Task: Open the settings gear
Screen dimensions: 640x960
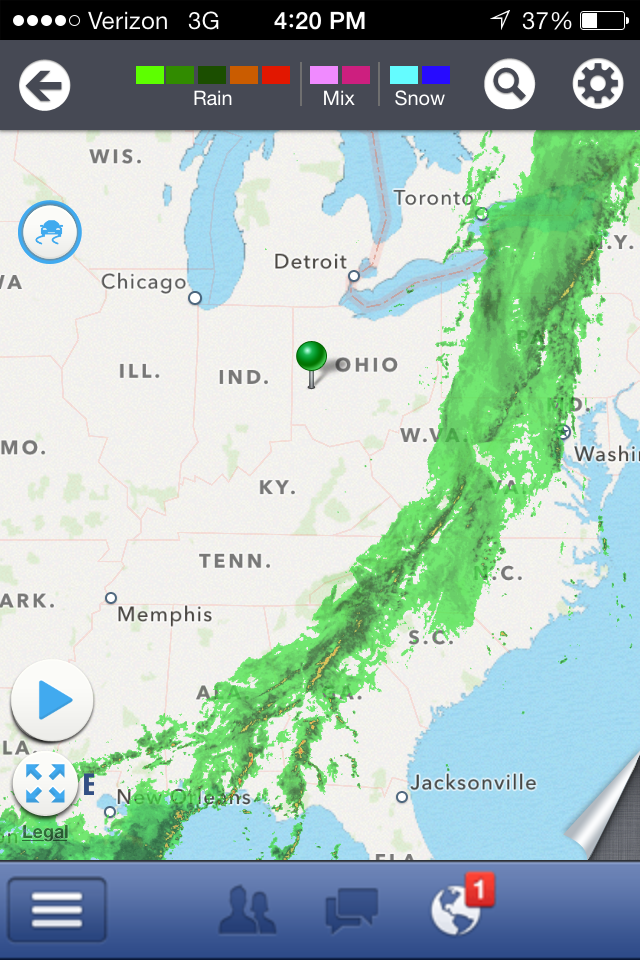Action: (x=597, y=85)
